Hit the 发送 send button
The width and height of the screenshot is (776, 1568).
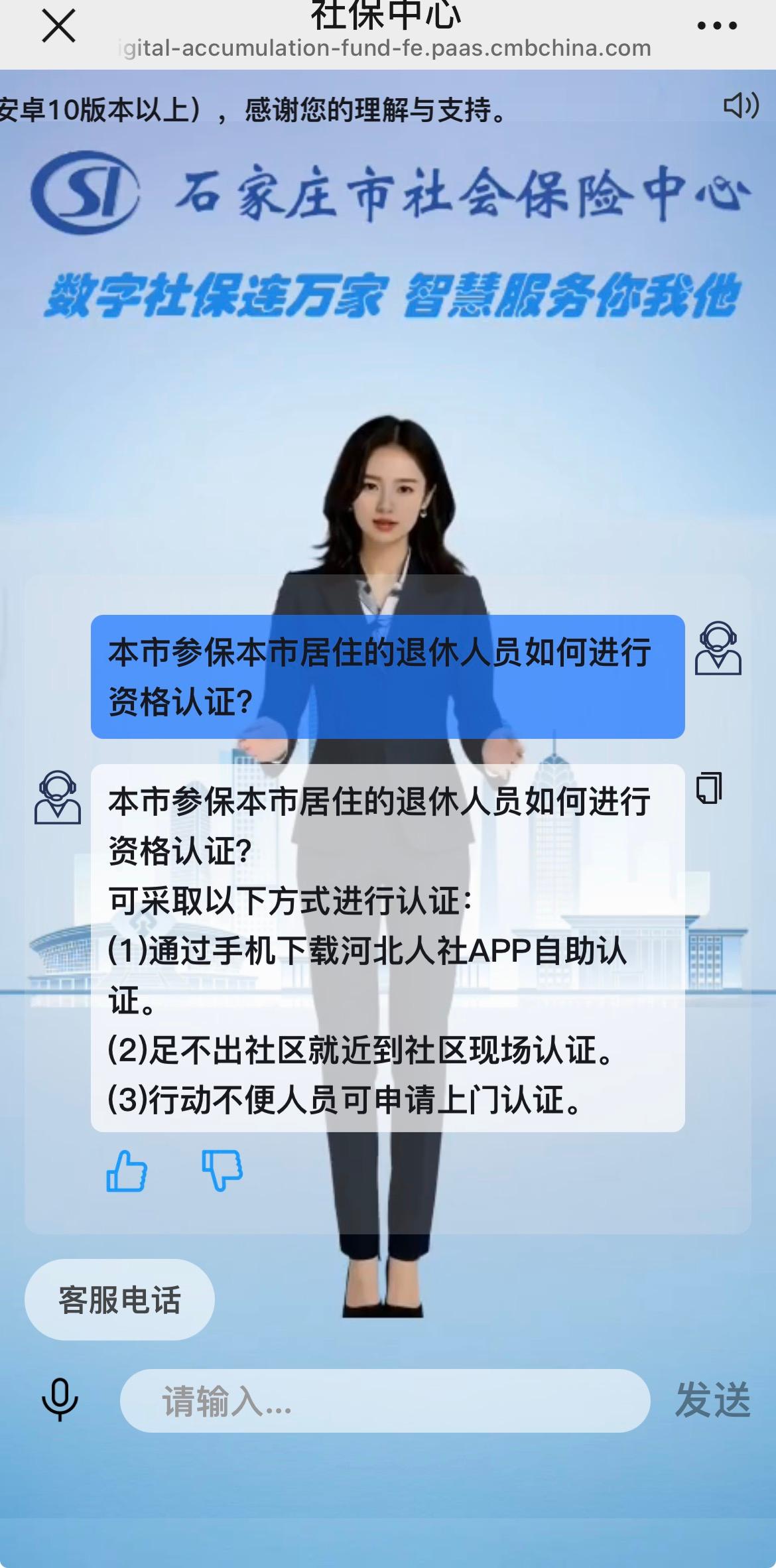click(712, 1400)
